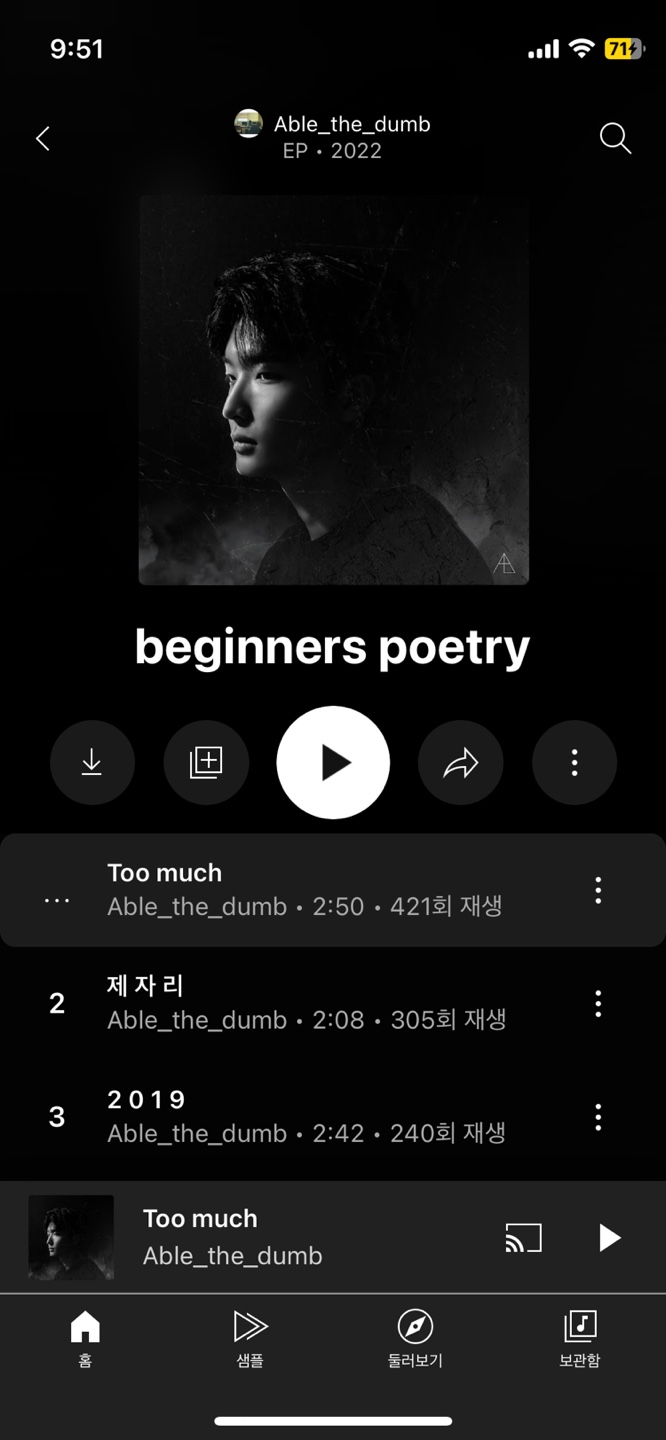Open the search magnifier icon
The height and width of the screenshot is (1440, 666).
pyautogui.click(x=615, y=138)
